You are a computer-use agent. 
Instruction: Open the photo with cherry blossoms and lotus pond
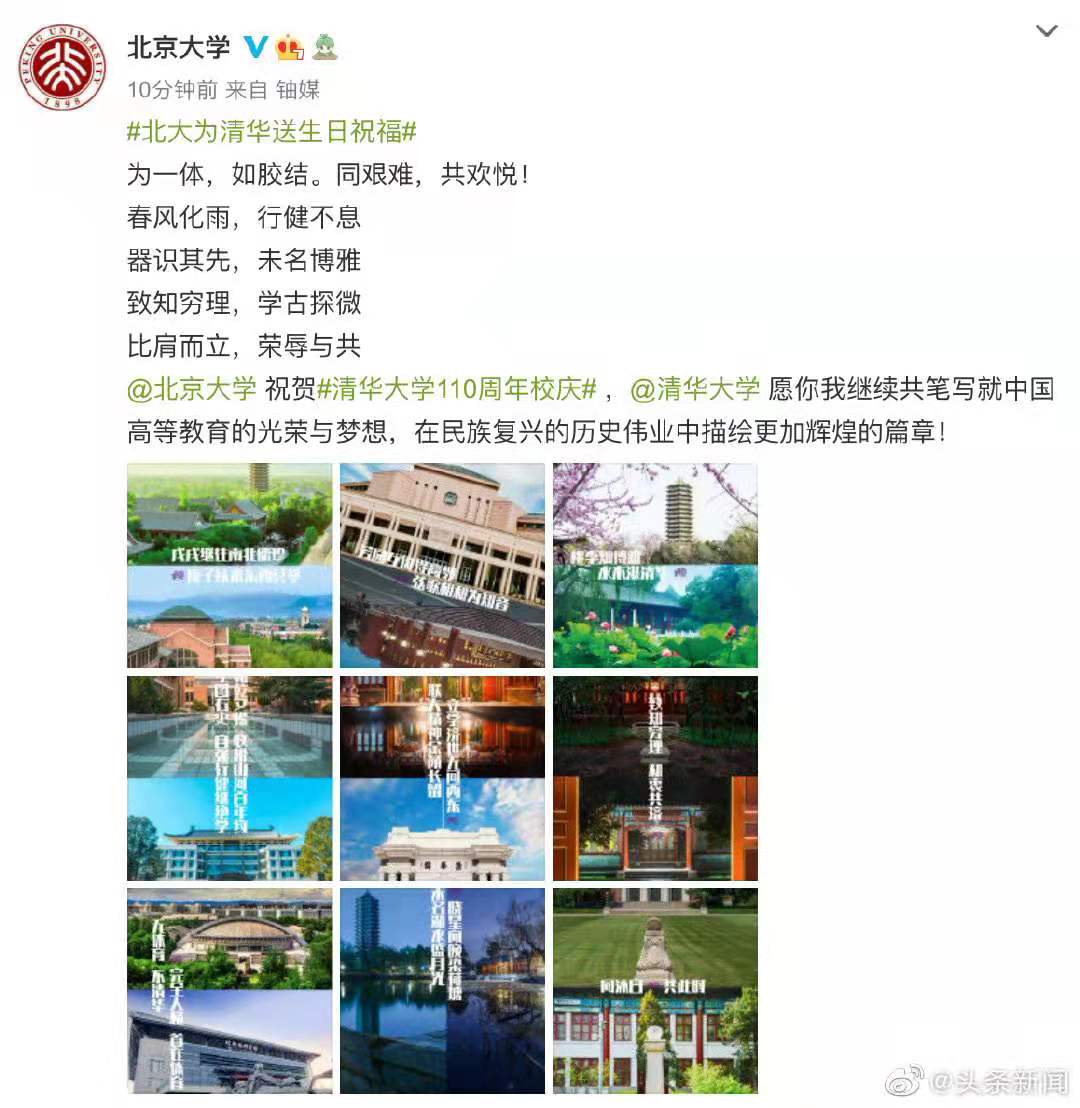click(x=655, y=565)
